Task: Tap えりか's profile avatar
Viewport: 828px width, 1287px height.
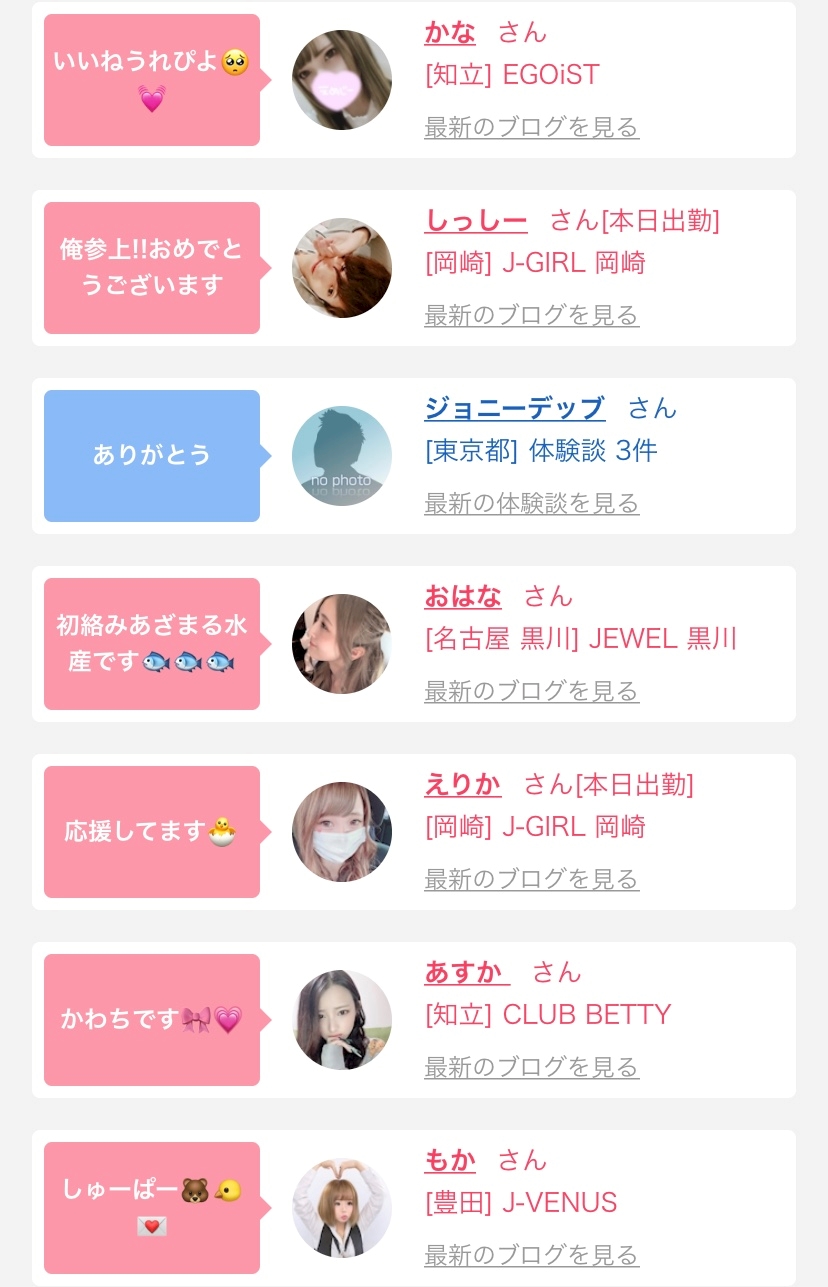Action: tap(342, 832)
